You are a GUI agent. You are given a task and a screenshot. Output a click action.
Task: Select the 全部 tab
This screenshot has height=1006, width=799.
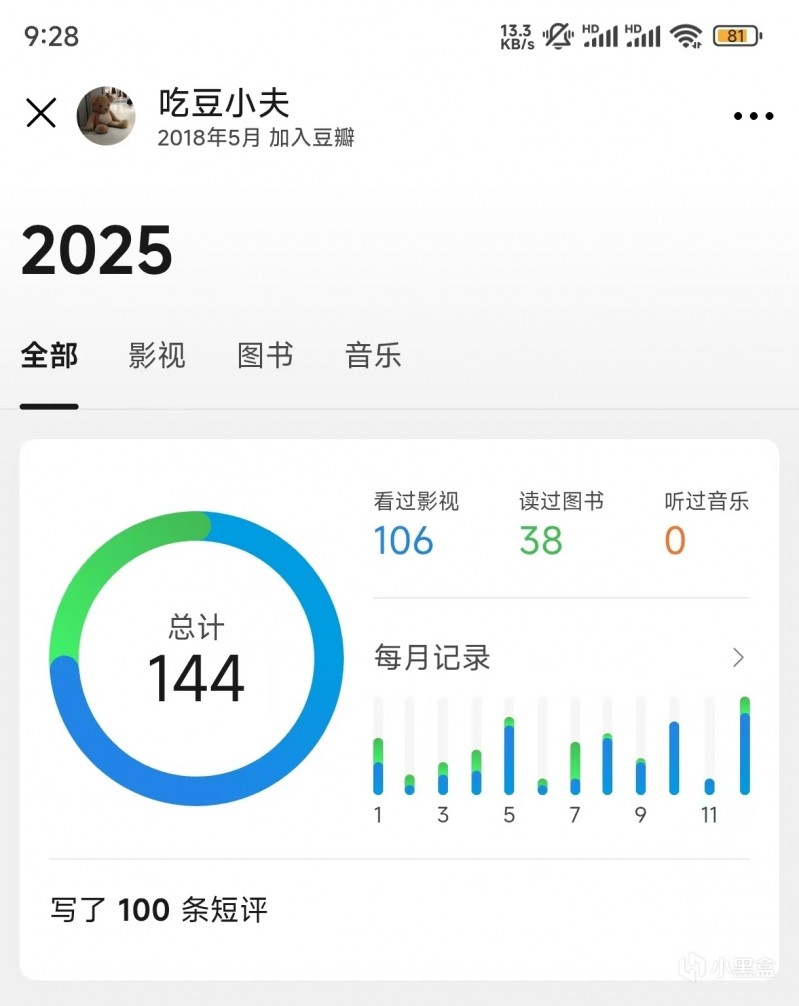[50, 356]
